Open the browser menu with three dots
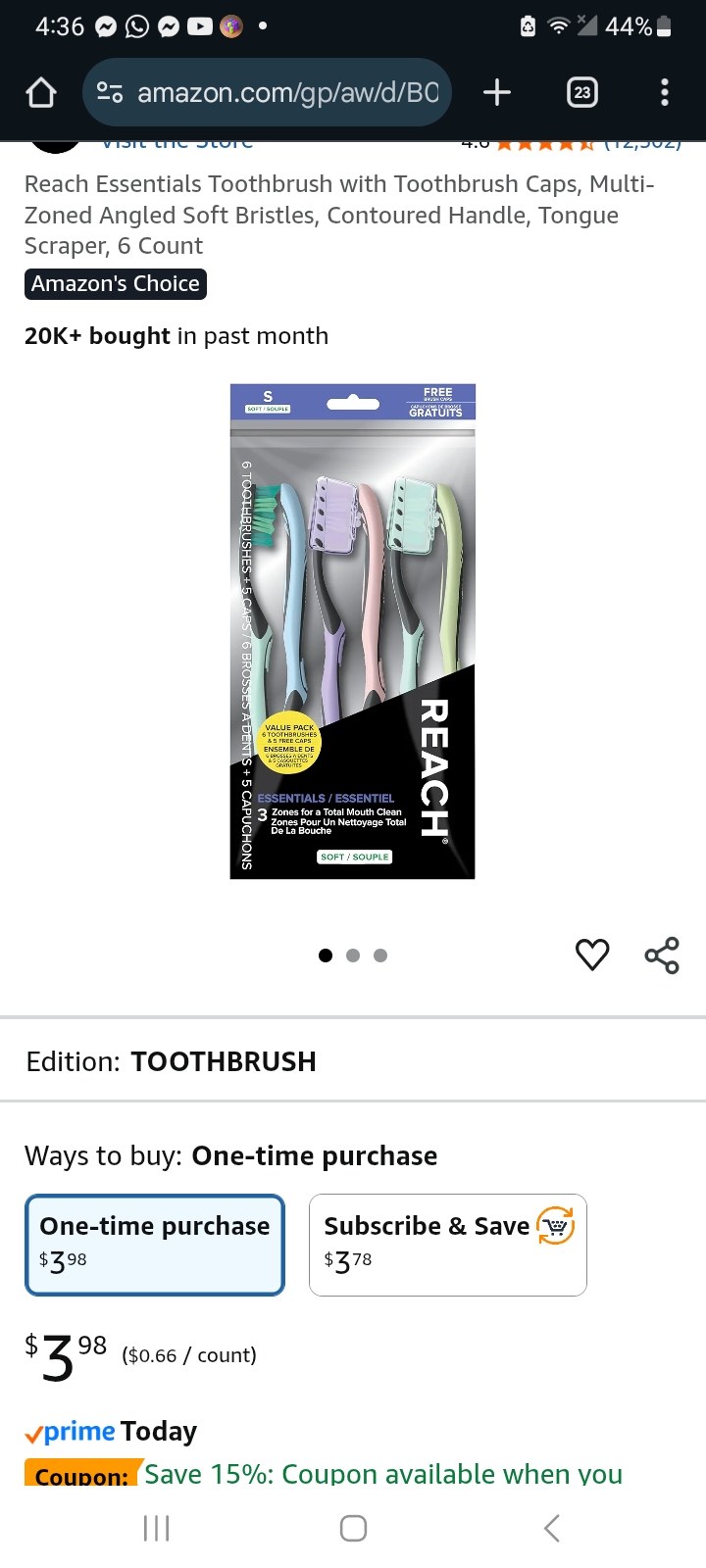 pyautogui.click(x=665, y=92)
